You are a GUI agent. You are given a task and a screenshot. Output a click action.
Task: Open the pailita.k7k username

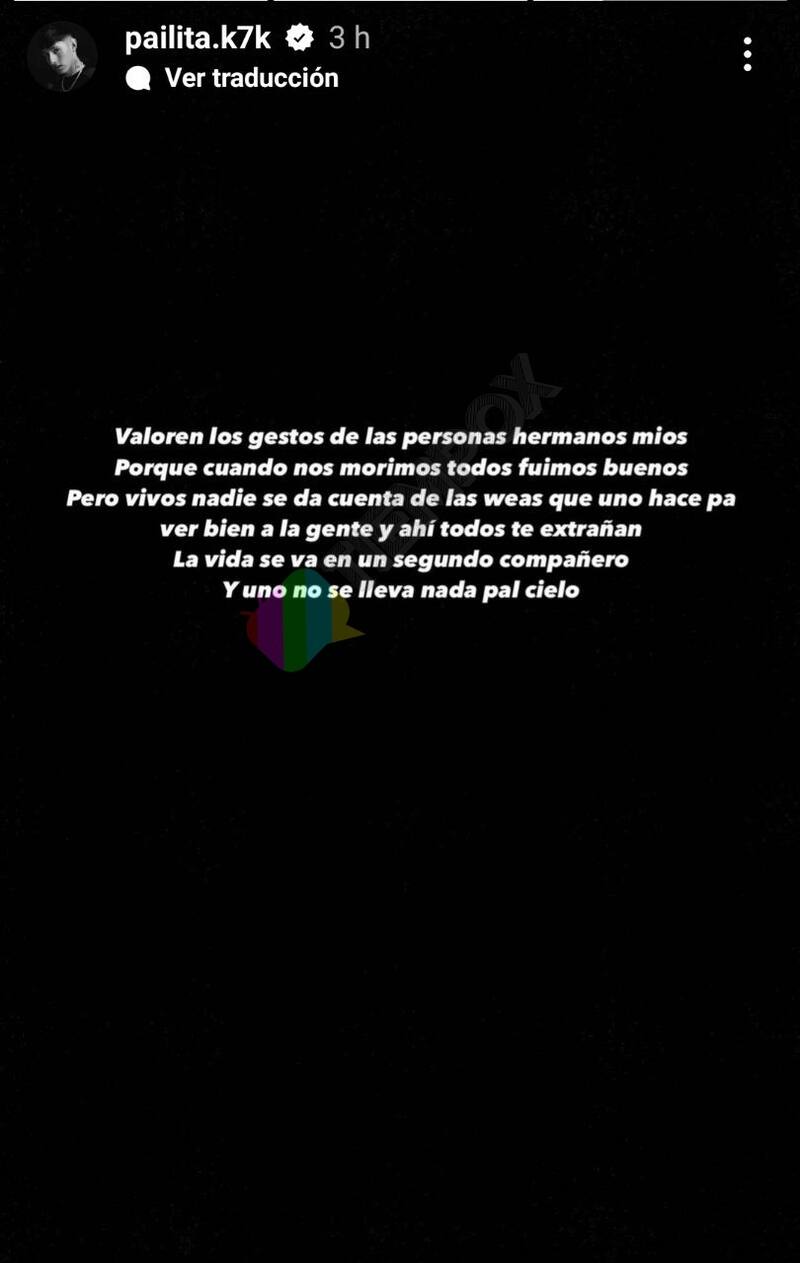coord(197,38)
